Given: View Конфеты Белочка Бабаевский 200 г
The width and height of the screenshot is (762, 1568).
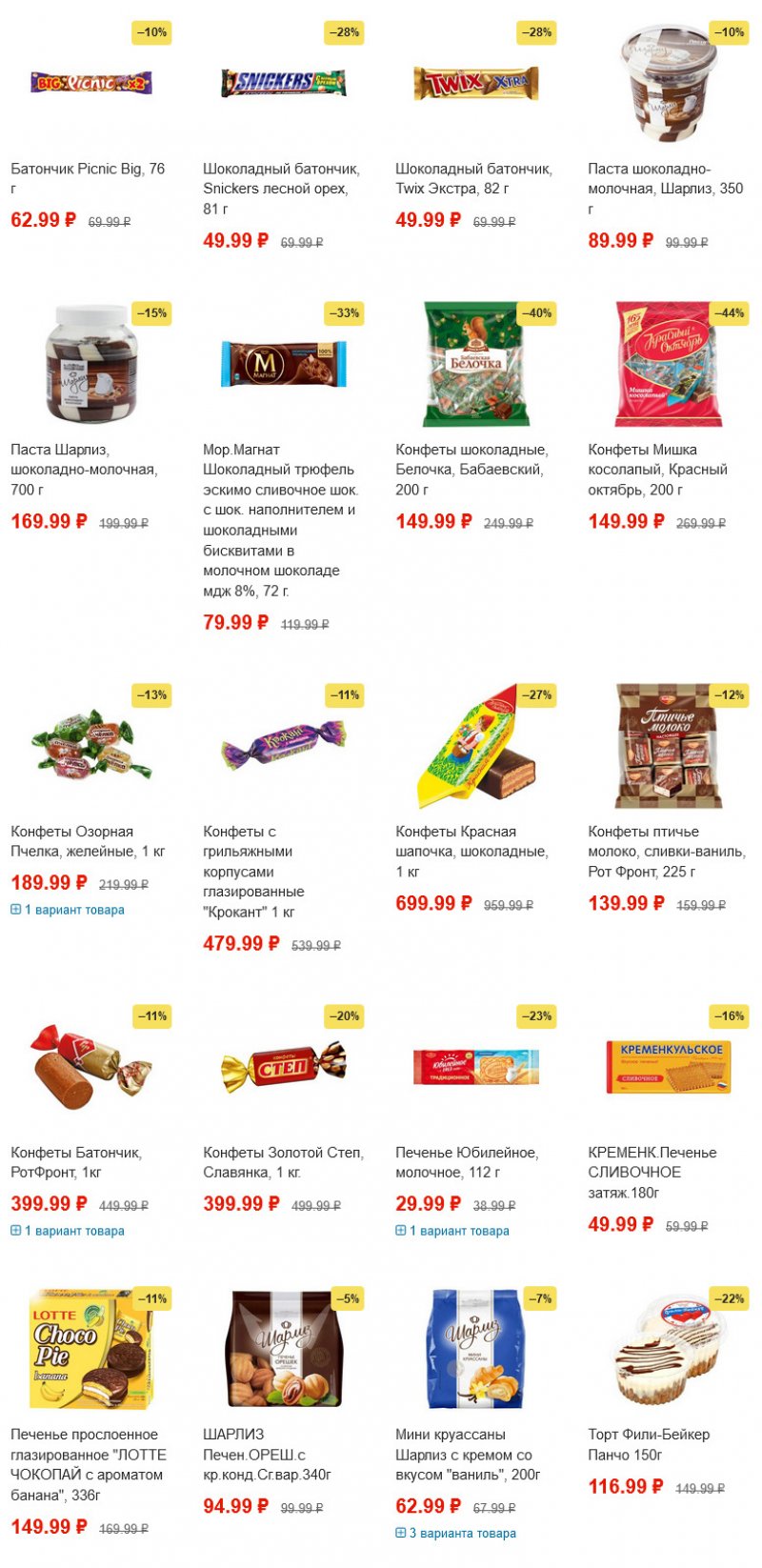Looking at the screenshot, I should [471, 470].
